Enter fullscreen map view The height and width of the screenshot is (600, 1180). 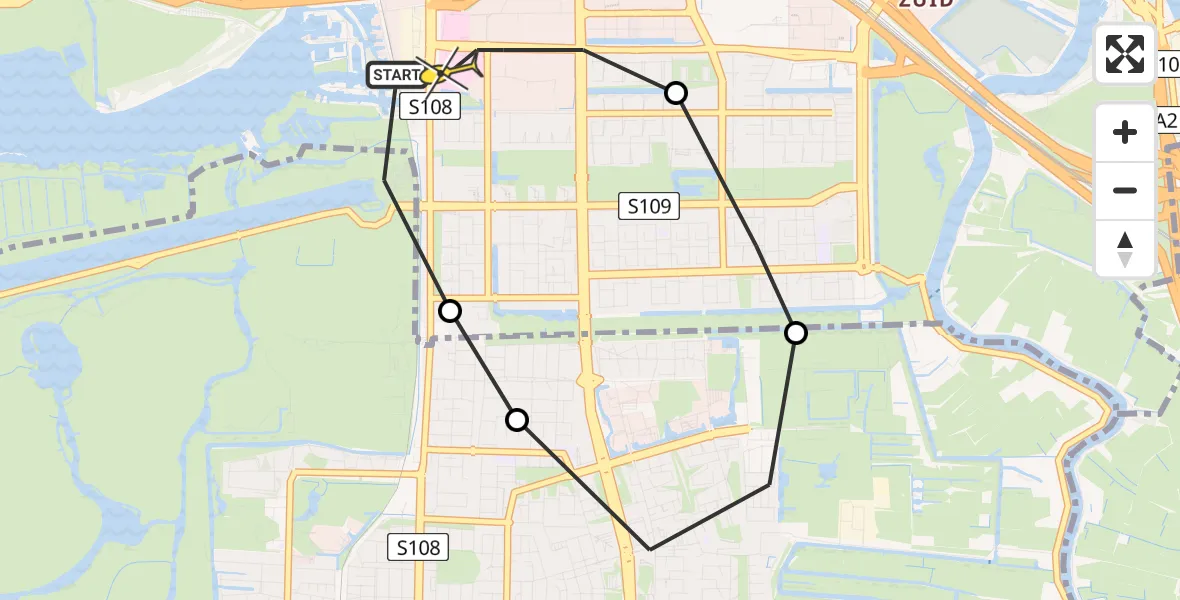pos(1125,54)
